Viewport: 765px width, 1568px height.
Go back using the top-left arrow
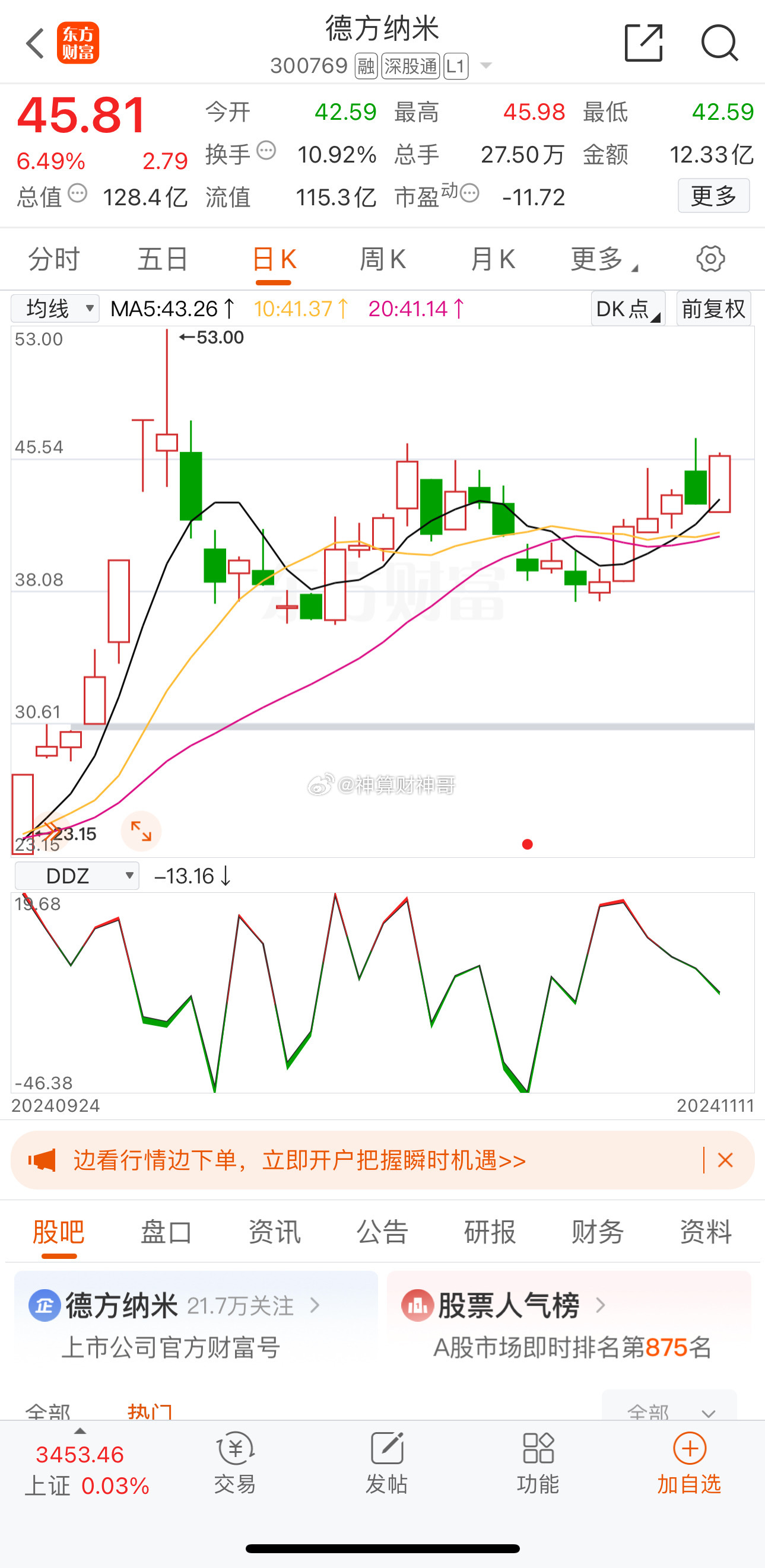36,43
